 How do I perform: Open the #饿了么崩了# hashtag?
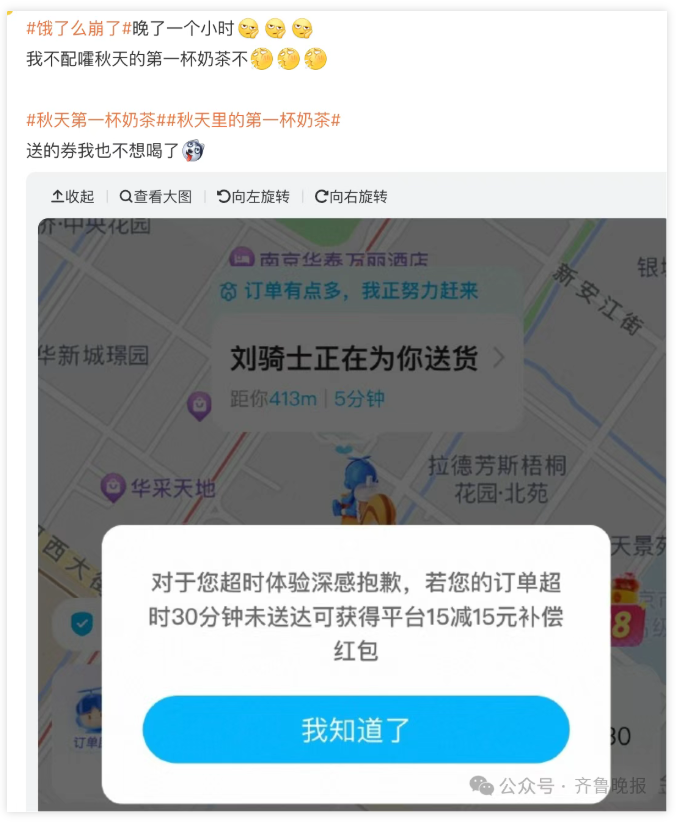(x=79, y=28)
